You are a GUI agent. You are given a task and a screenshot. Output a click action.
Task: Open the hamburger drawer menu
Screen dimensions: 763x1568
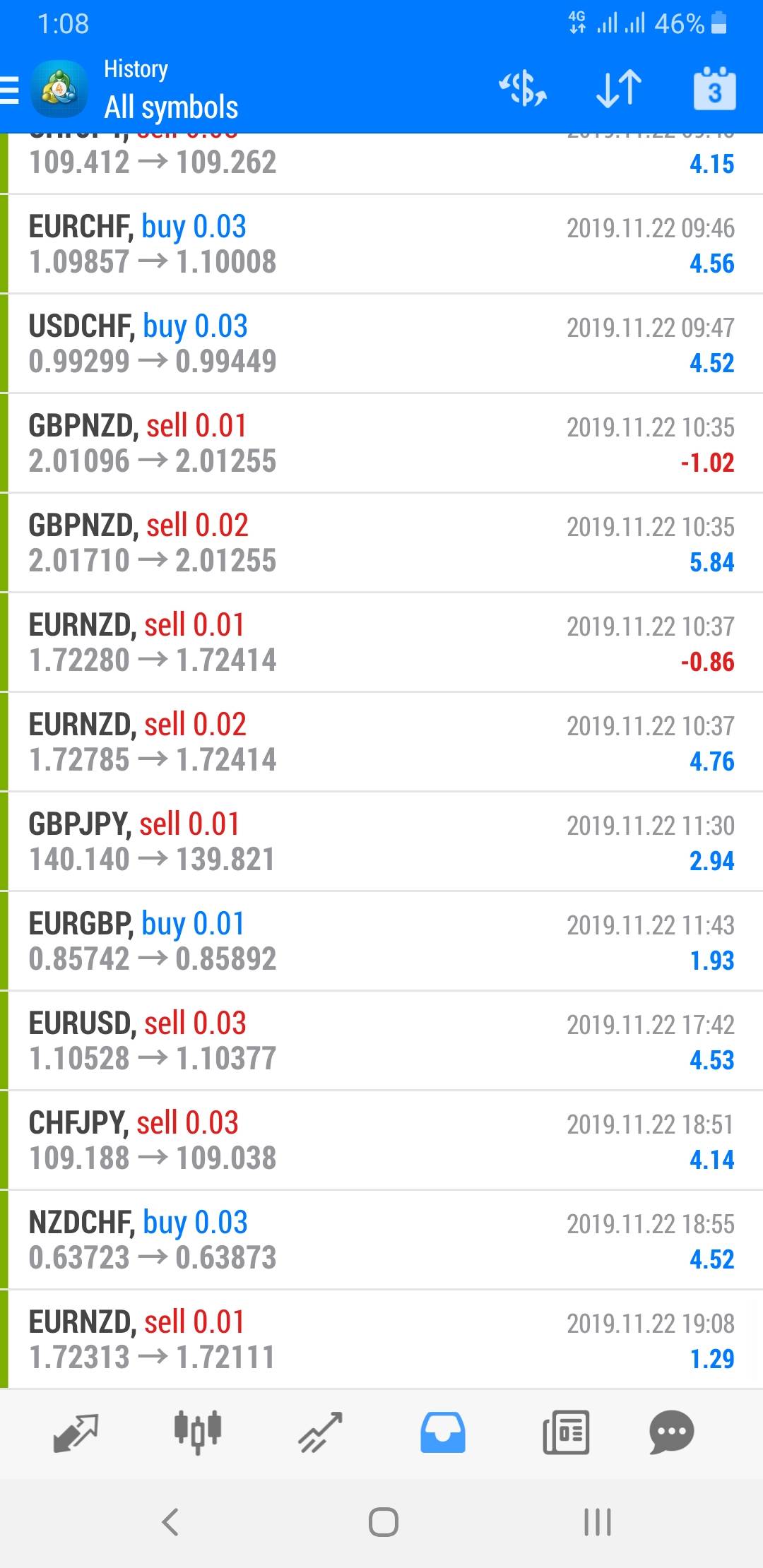(x=10, y=90)
